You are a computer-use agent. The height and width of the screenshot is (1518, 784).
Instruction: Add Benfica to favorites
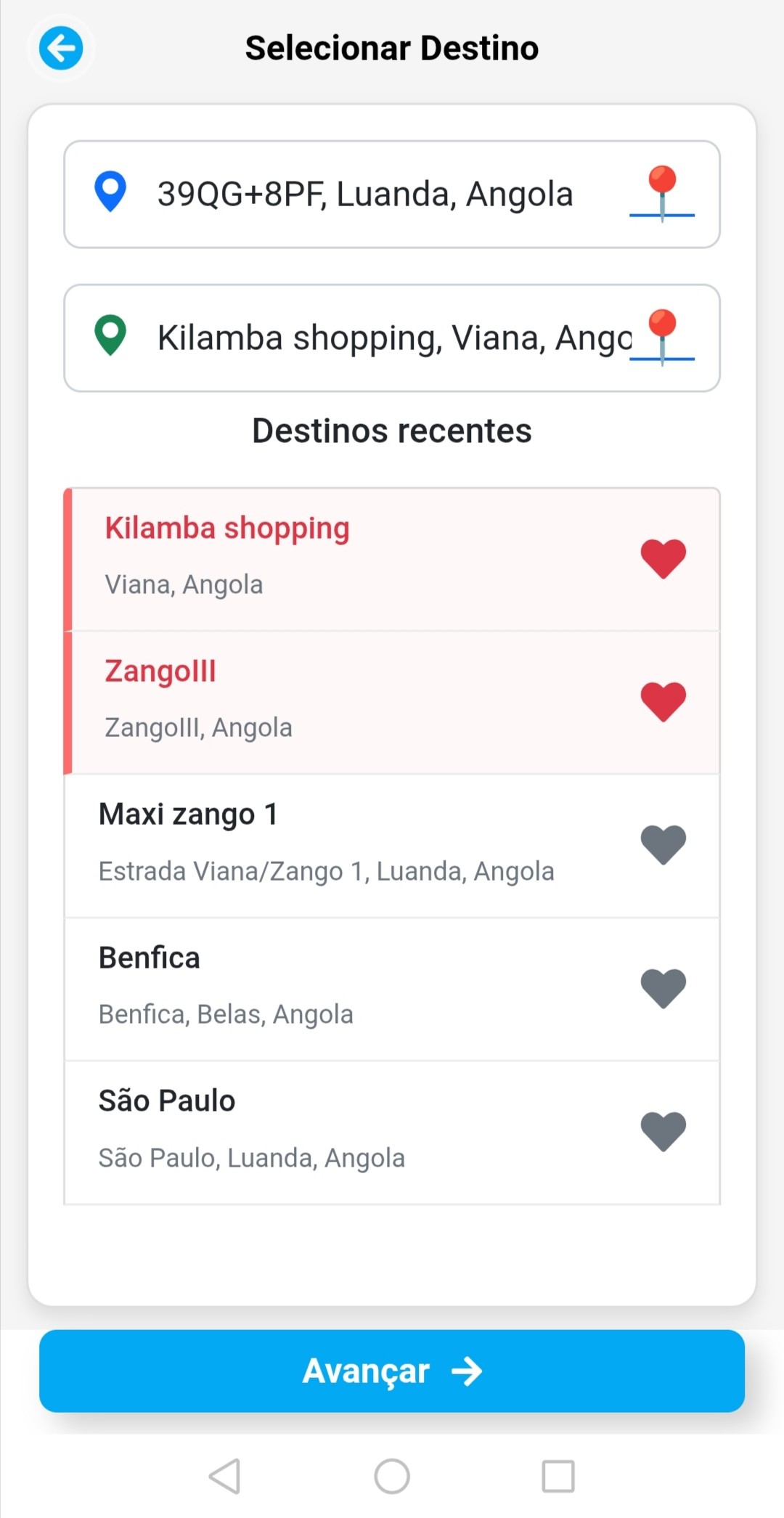click(x=663, y=989)
